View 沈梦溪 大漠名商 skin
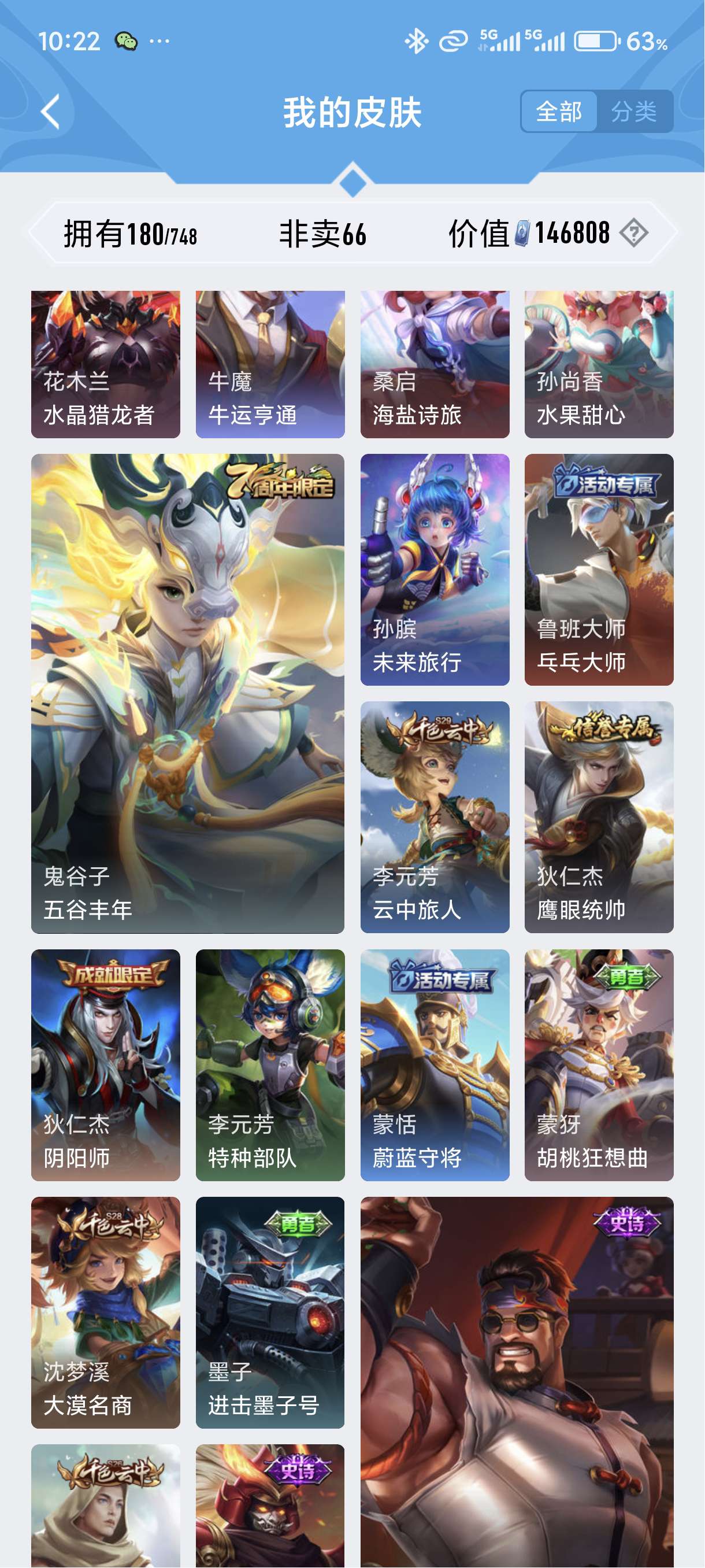Image resolution: width=705 pixels, height=1568 pixels. coord(106,1312)
